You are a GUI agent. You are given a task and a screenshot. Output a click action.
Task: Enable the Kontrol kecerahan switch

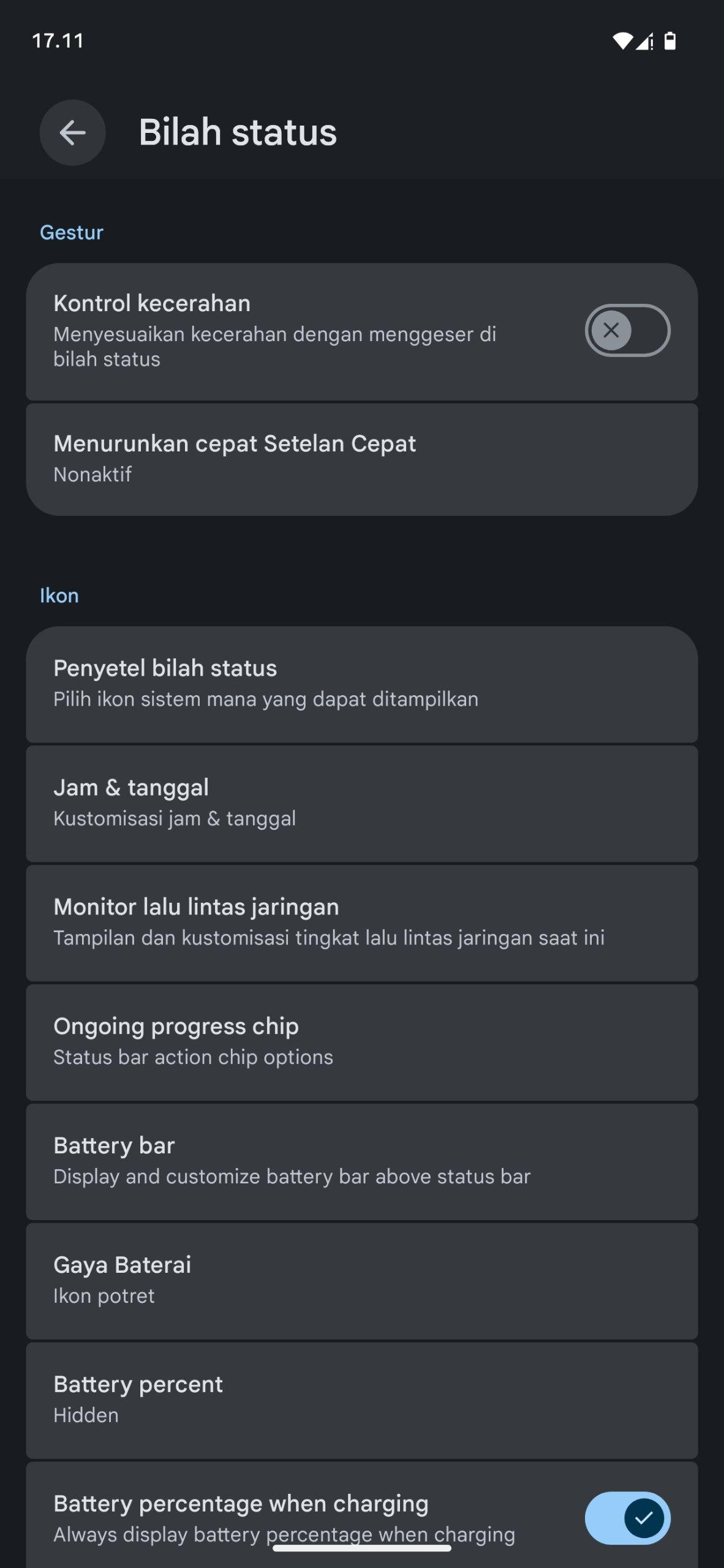point(627,331)
